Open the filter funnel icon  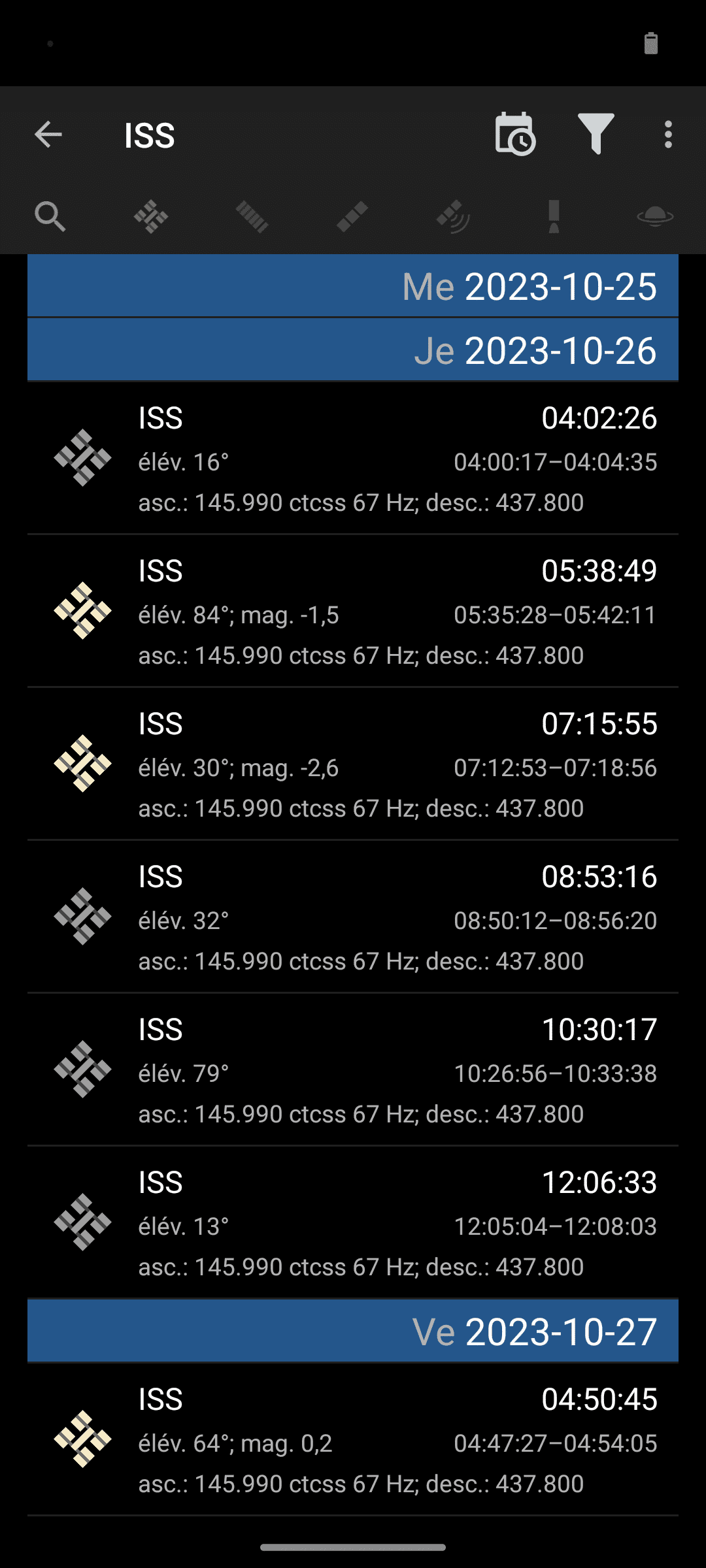click(x=596, y=134)
